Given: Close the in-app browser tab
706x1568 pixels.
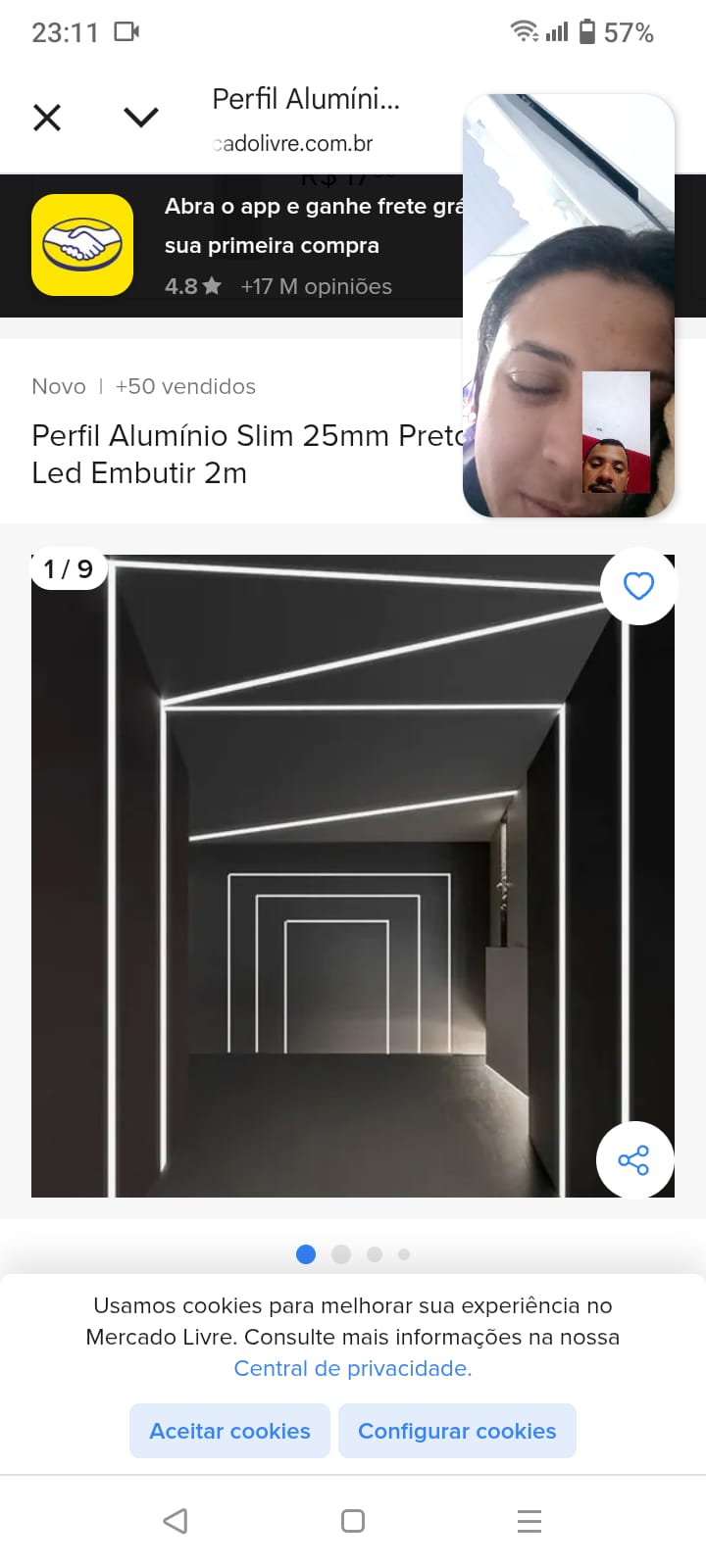Looking at the screenshot, I should click(47, 118).
